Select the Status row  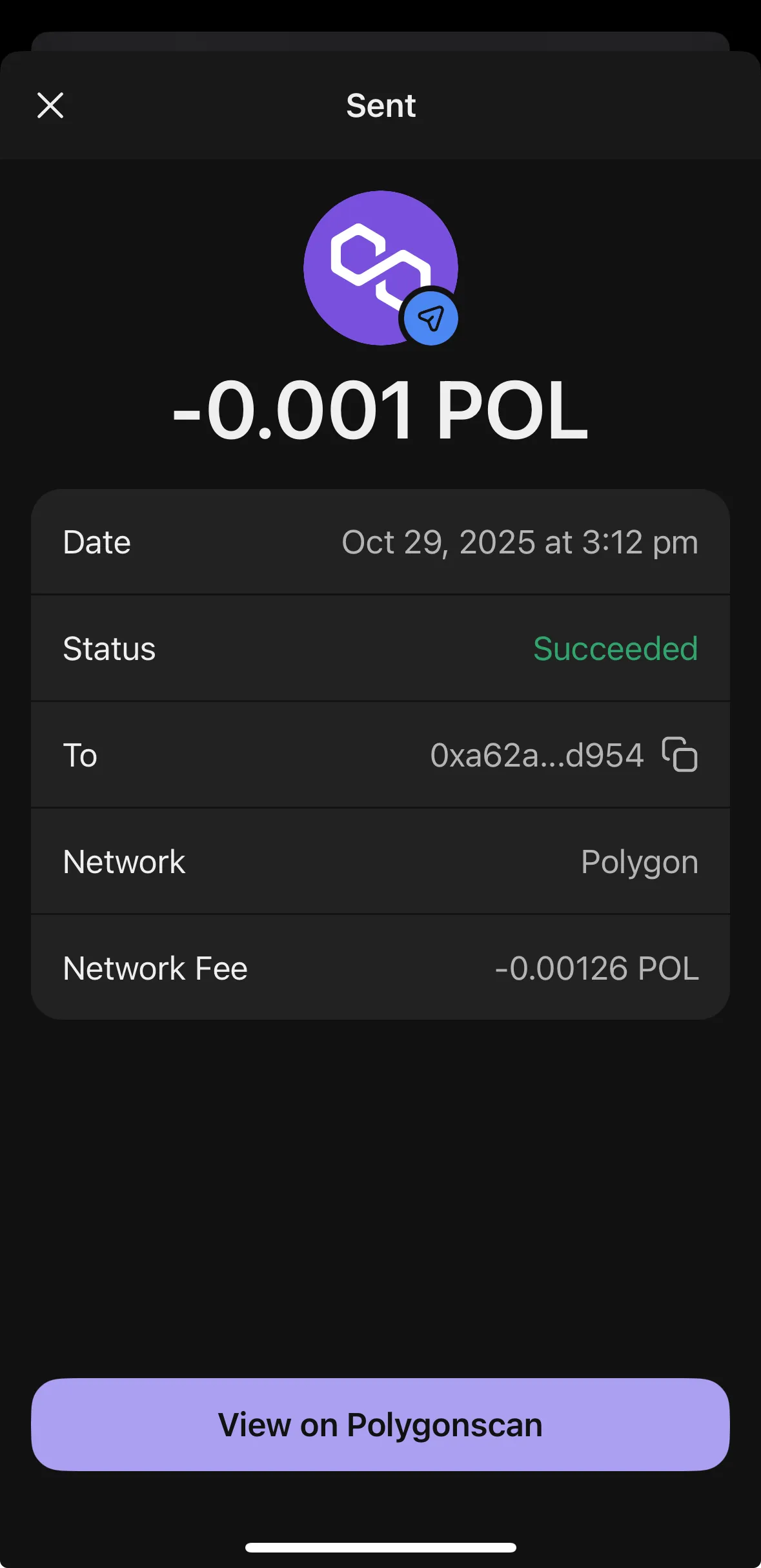380,648
